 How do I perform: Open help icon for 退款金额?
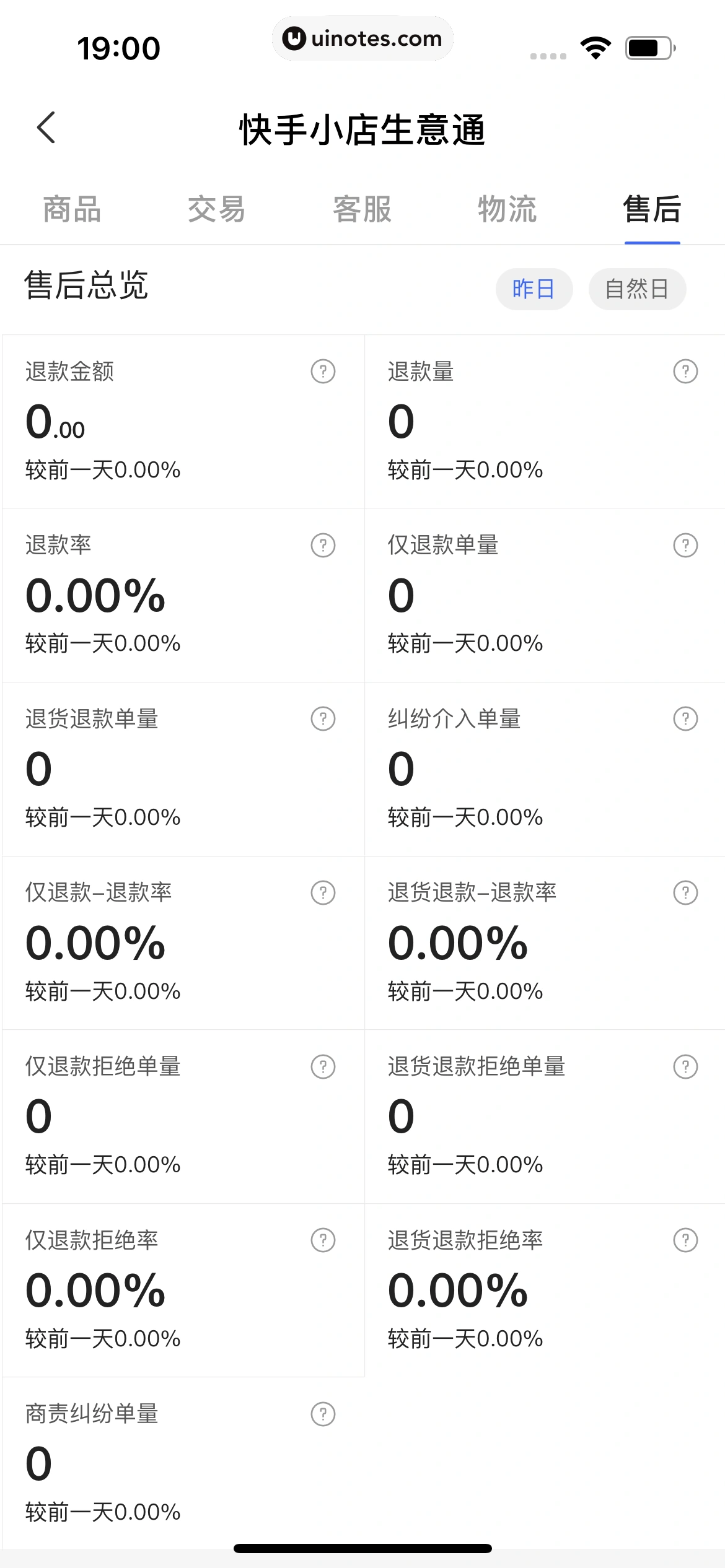(x=323, y=372)
